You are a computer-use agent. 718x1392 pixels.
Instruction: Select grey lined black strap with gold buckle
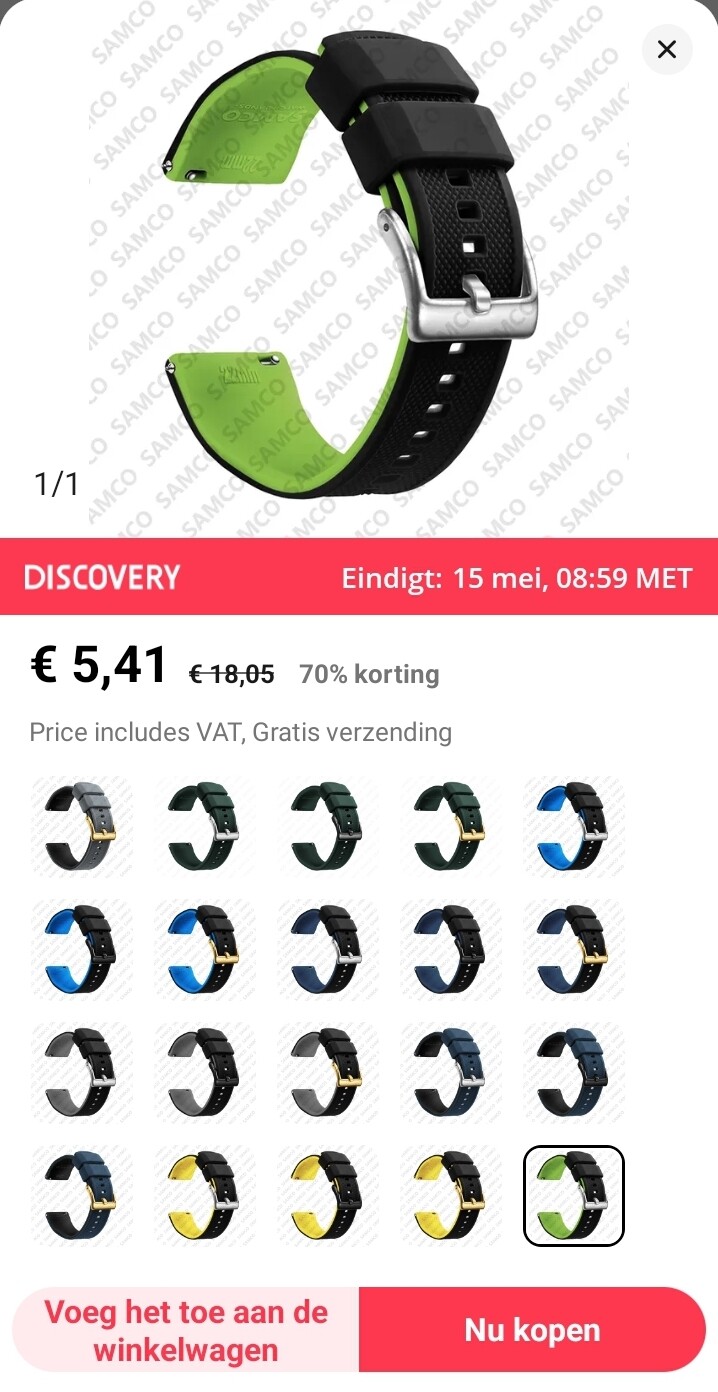(x=328, y=1073)
